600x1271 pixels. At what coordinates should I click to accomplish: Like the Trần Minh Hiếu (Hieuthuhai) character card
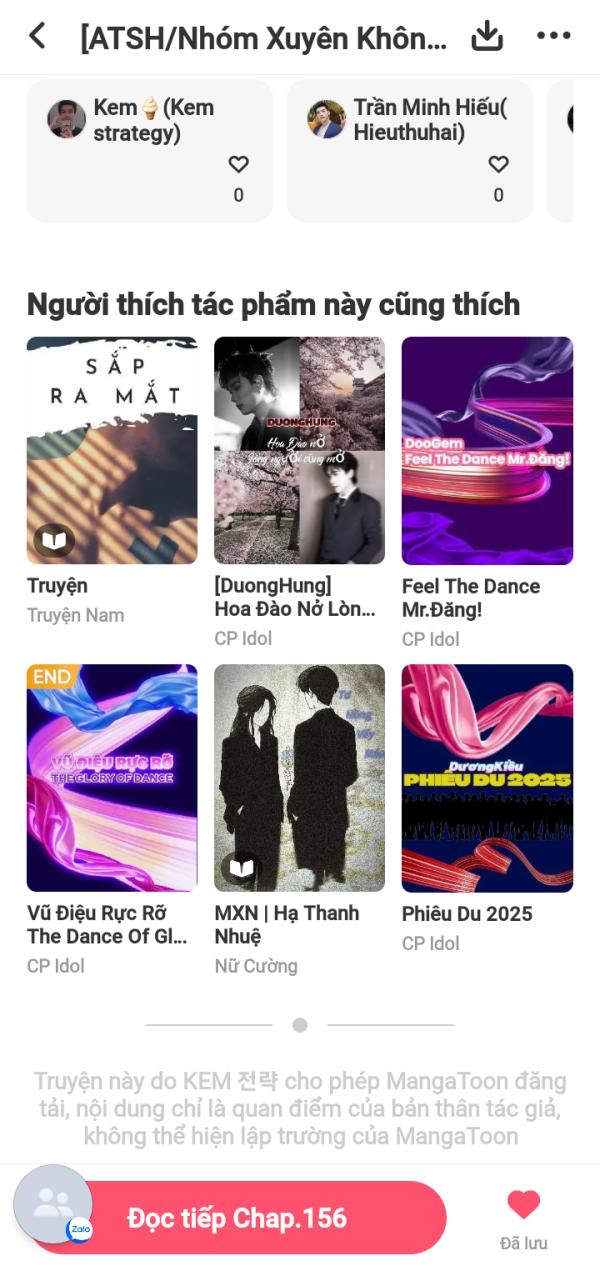[498, 165]
